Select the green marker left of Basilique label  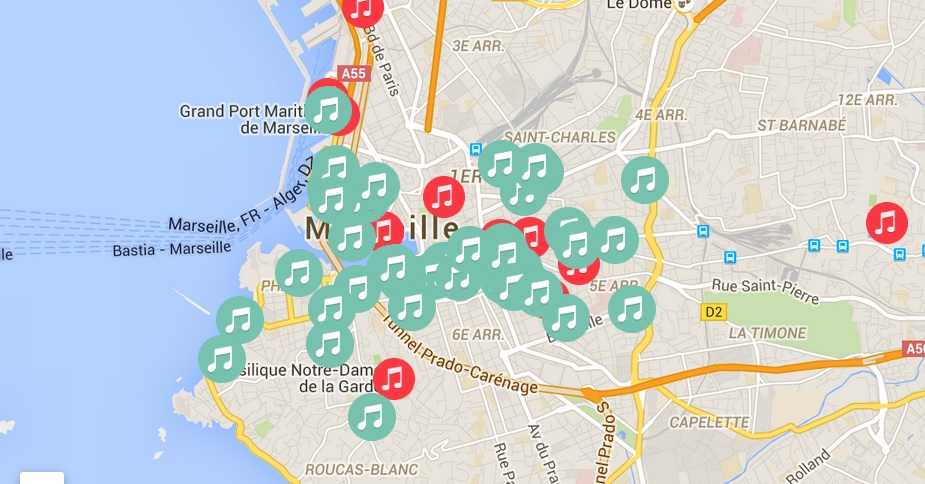[x=222, y=359]
